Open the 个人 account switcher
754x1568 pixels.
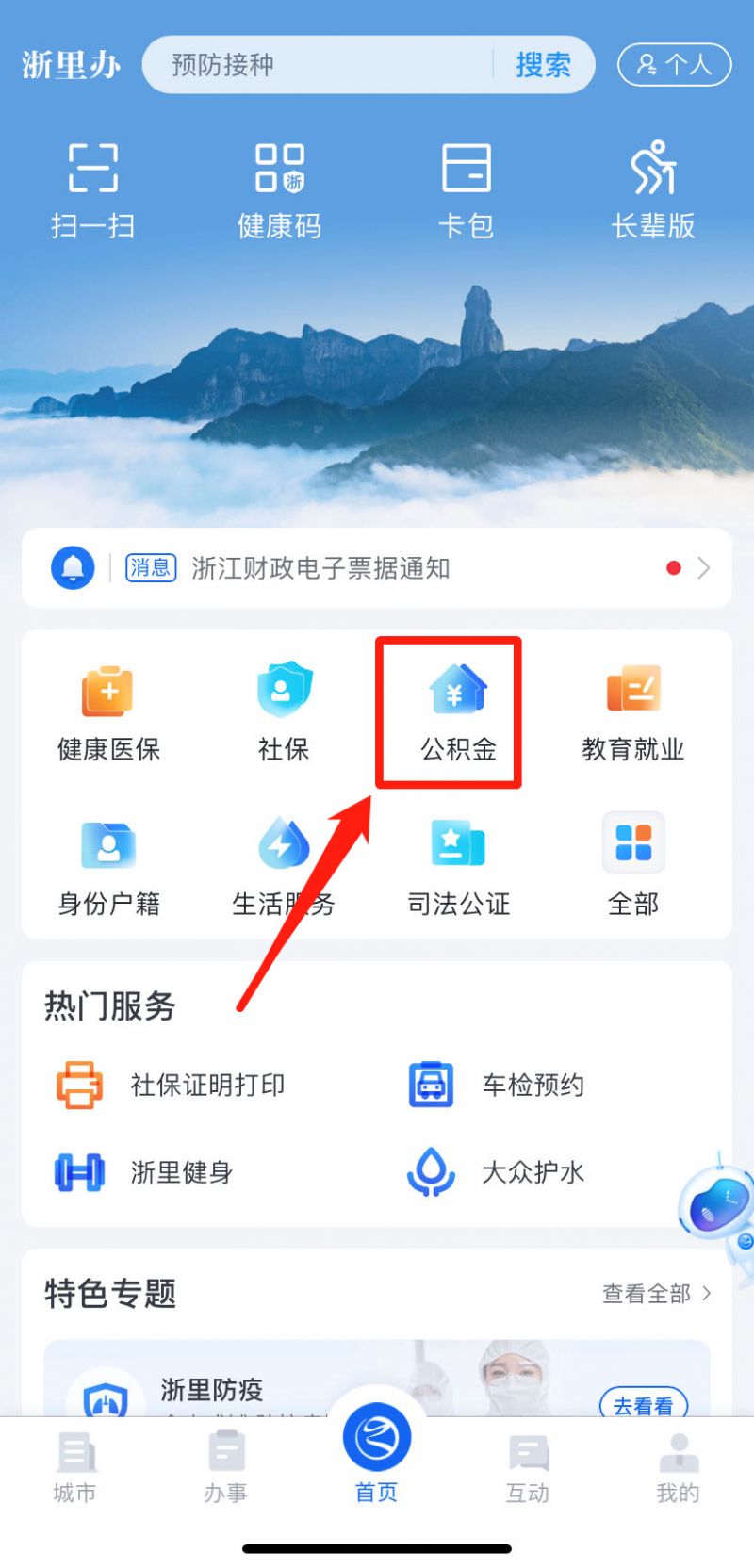pos(674,64)
